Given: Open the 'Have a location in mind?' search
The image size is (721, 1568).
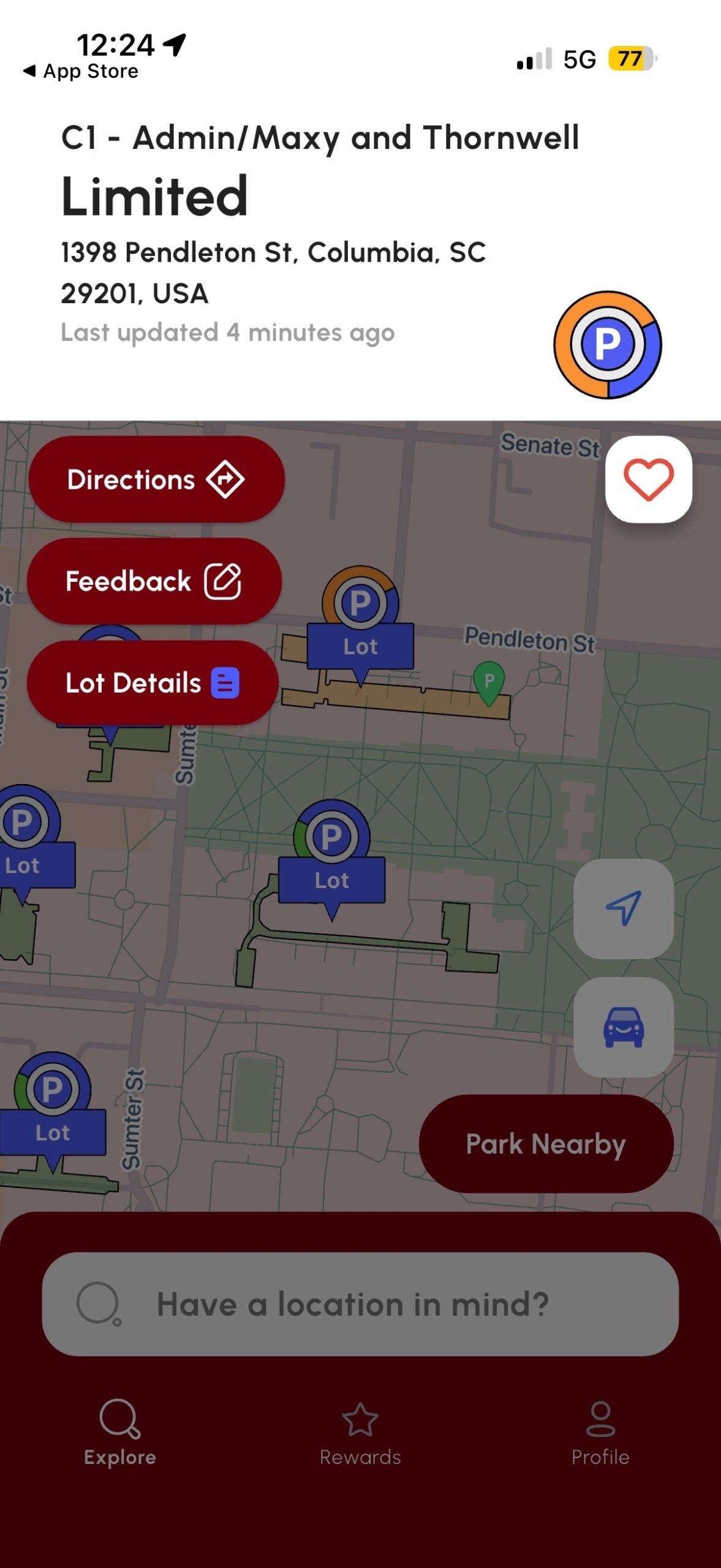Looking at the screenshot, I should [x=360, y=1304].
